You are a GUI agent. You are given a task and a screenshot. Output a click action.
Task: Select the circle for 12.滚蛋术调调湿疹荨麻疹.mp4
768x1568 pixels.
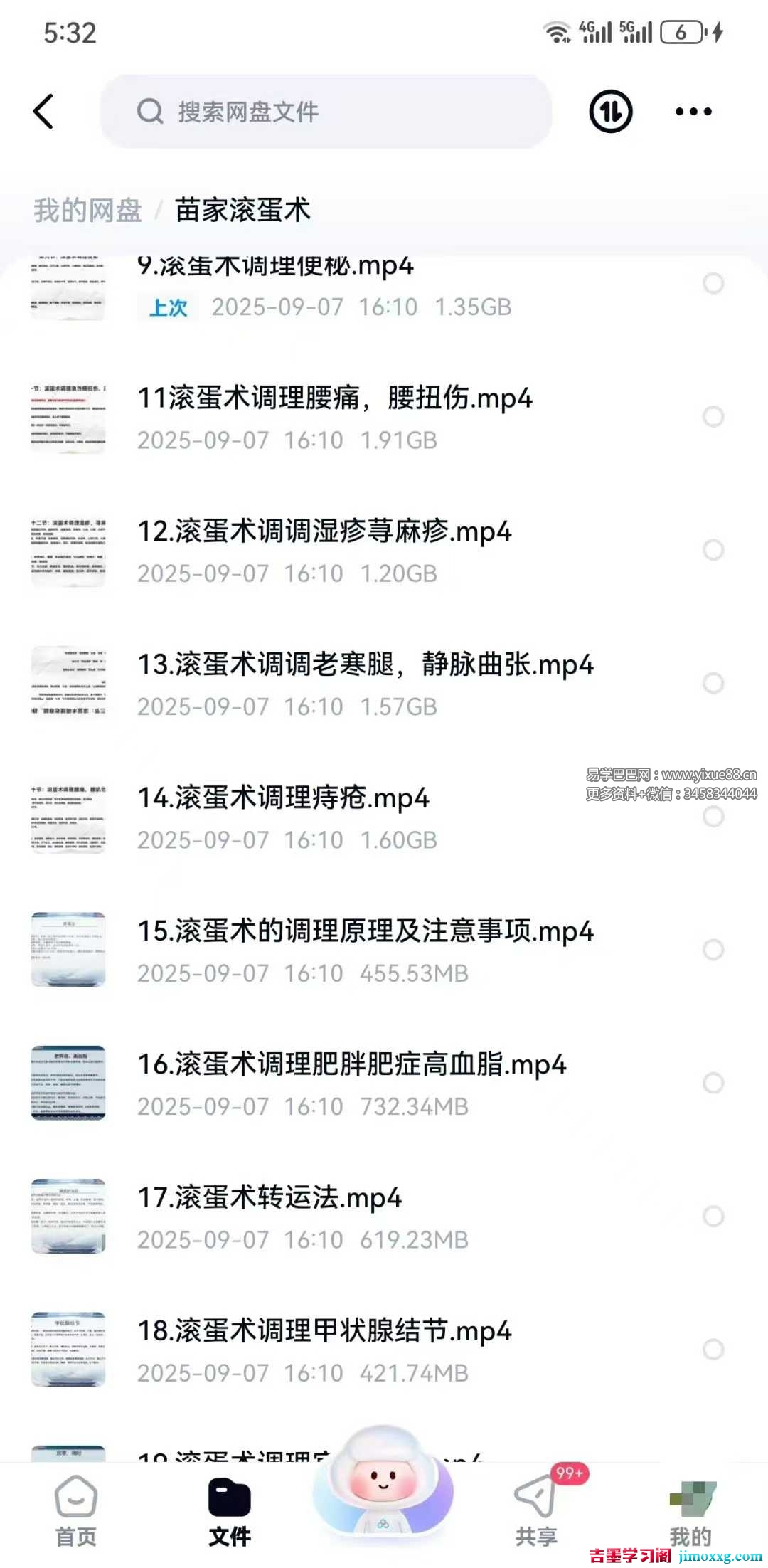[x=713, y=550]
